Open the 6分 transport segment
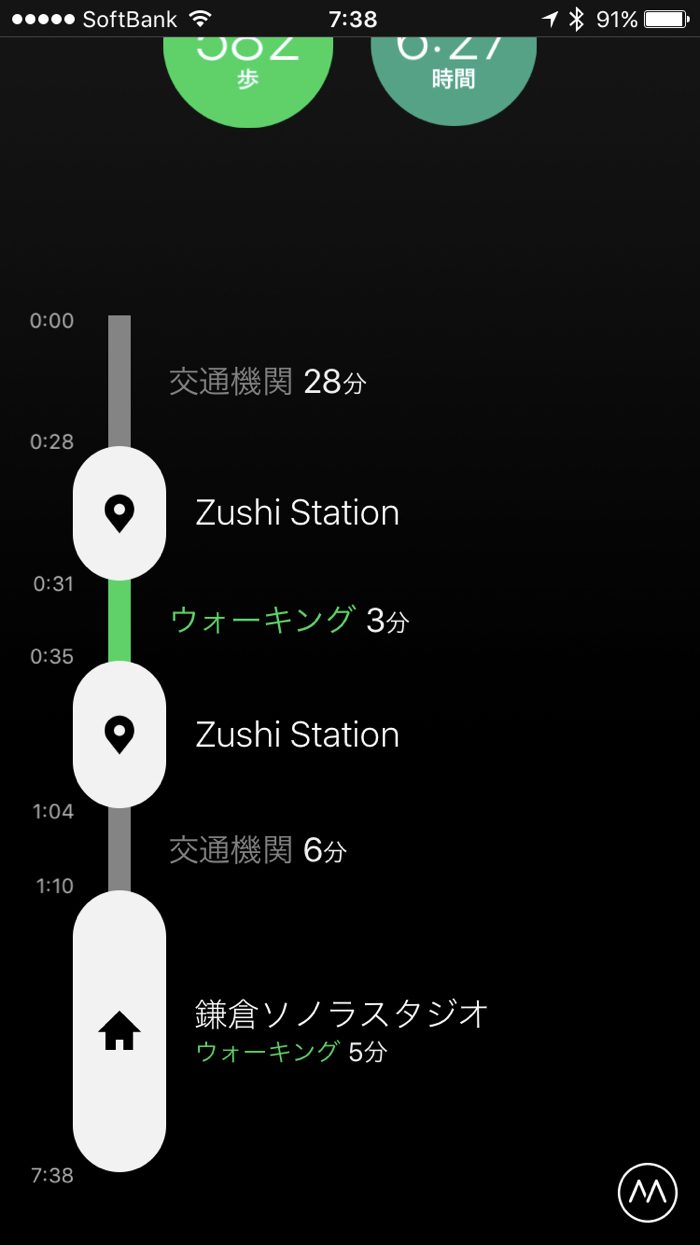This screenshot has height=1245, width=700. (257, 851)
